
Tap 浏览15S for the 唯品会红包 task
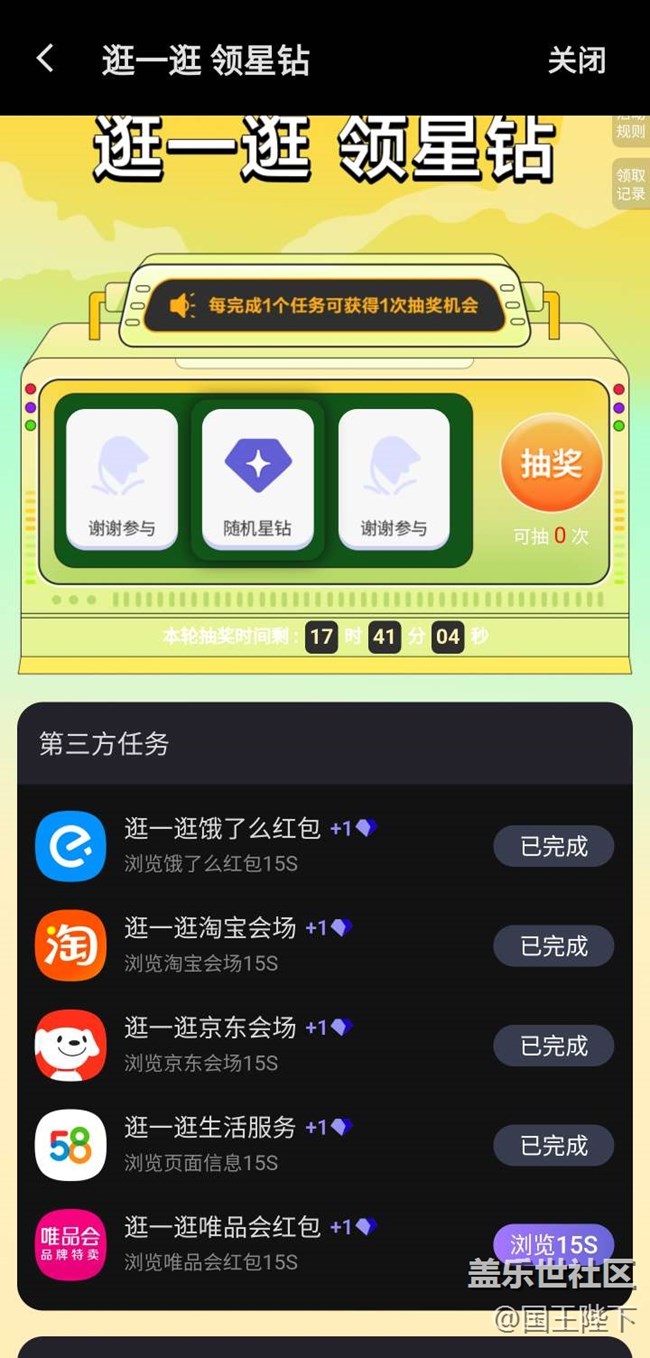(x=553, y=1244)
